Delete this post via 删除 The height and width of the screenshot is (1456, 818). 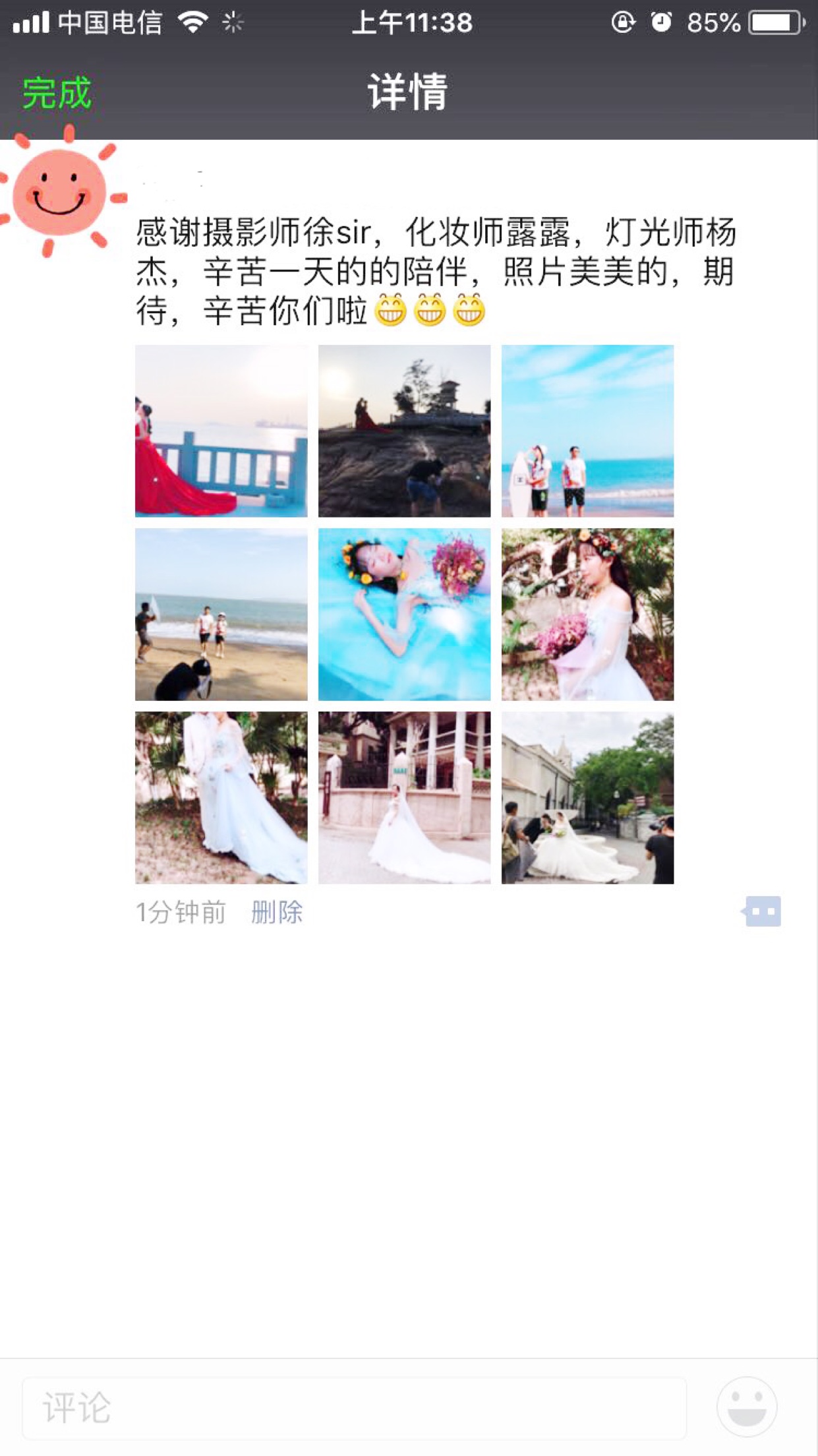(277, 913)
